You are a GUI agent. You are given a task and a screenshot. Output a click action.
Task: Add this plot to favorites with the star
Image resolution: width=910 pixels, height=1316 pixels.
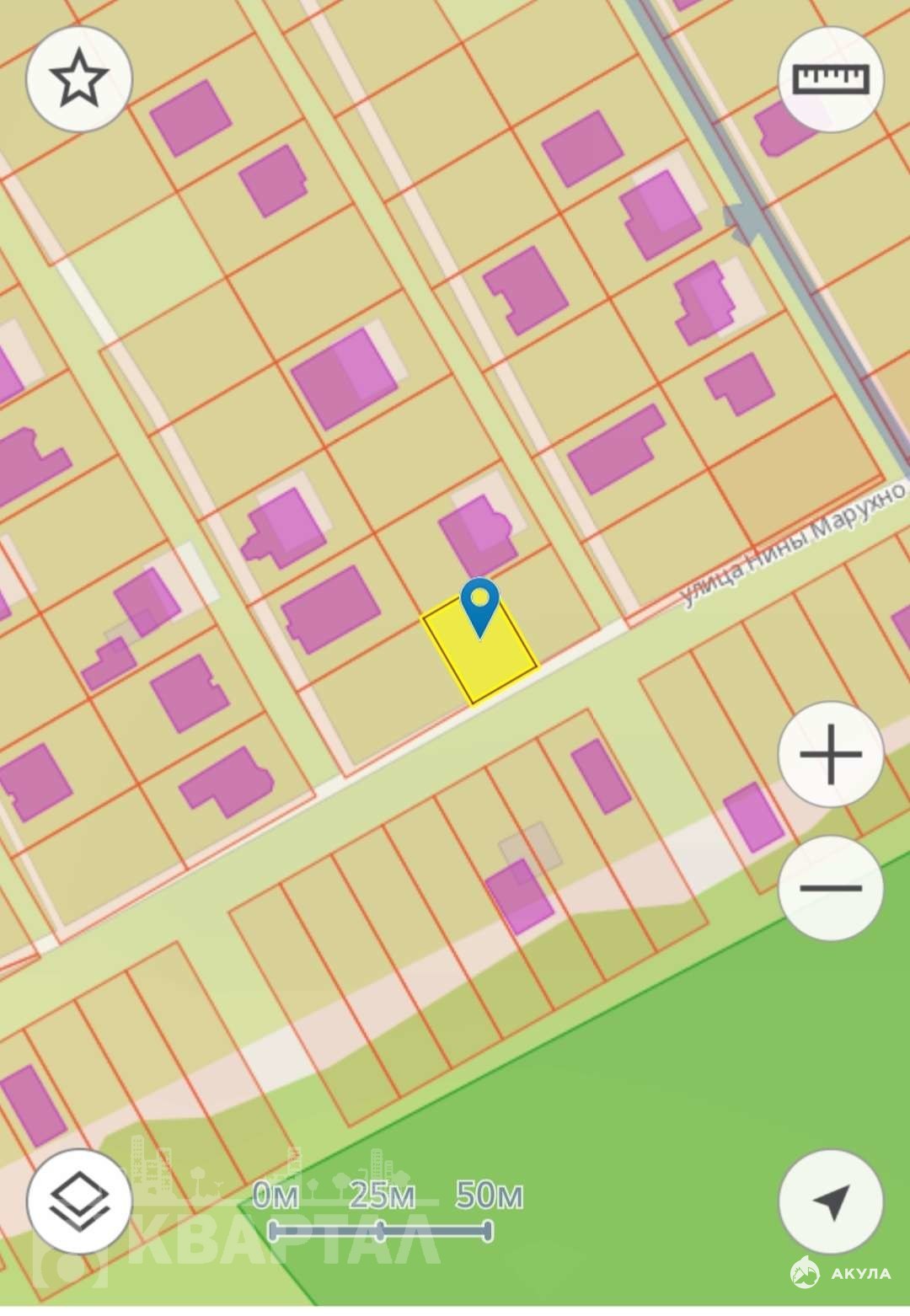79,78
